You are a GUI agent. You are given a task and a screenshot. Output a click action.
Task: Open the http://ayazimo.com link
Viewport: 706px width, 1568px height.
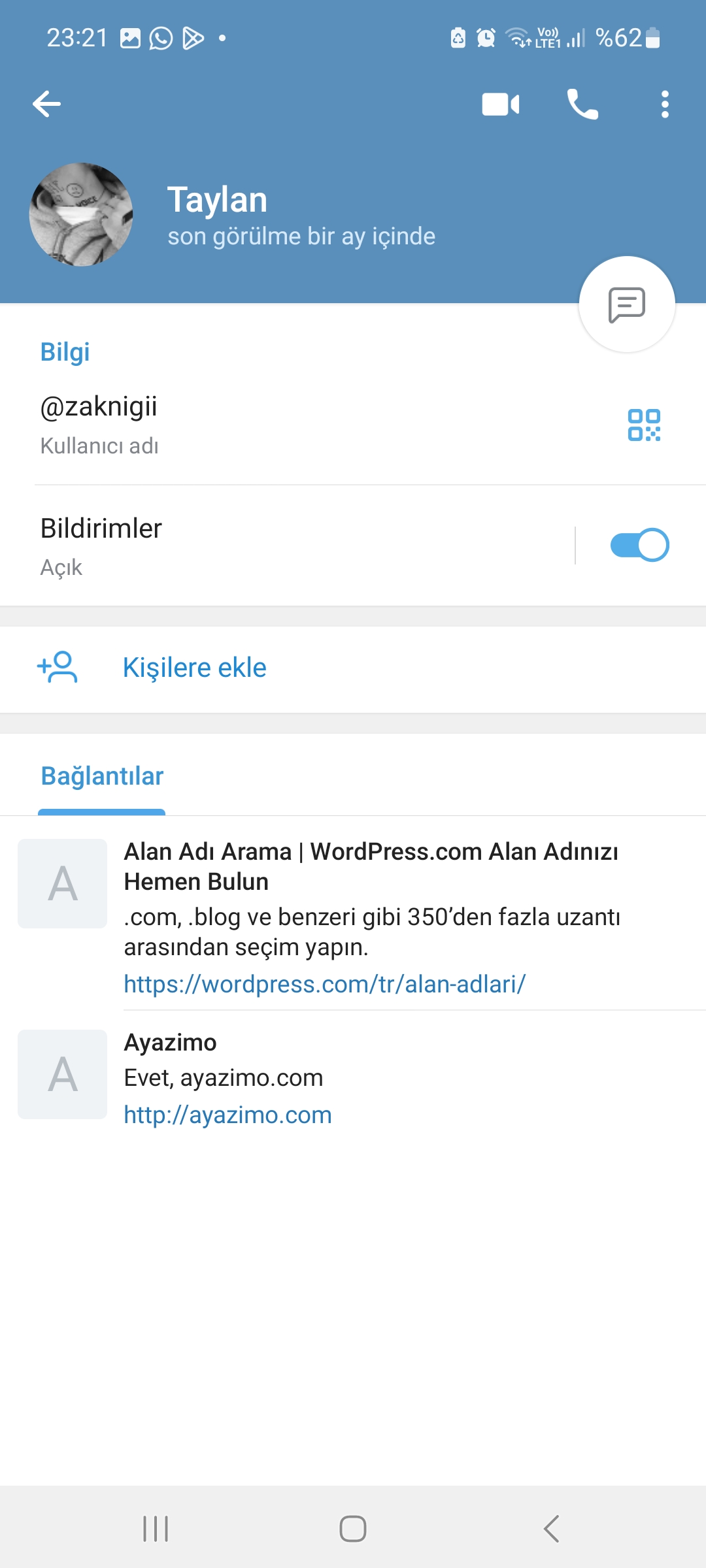[x=227, y=1115]
